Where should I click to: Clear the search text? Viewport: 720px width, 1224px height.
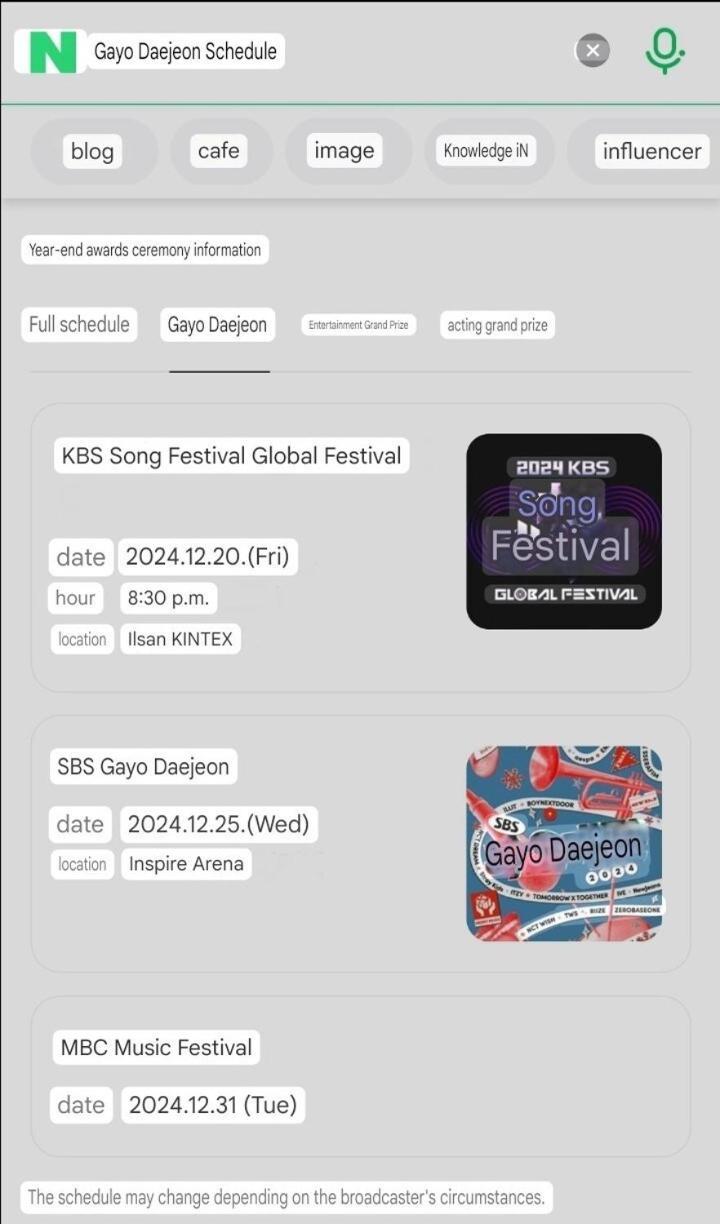click(593, 50)
